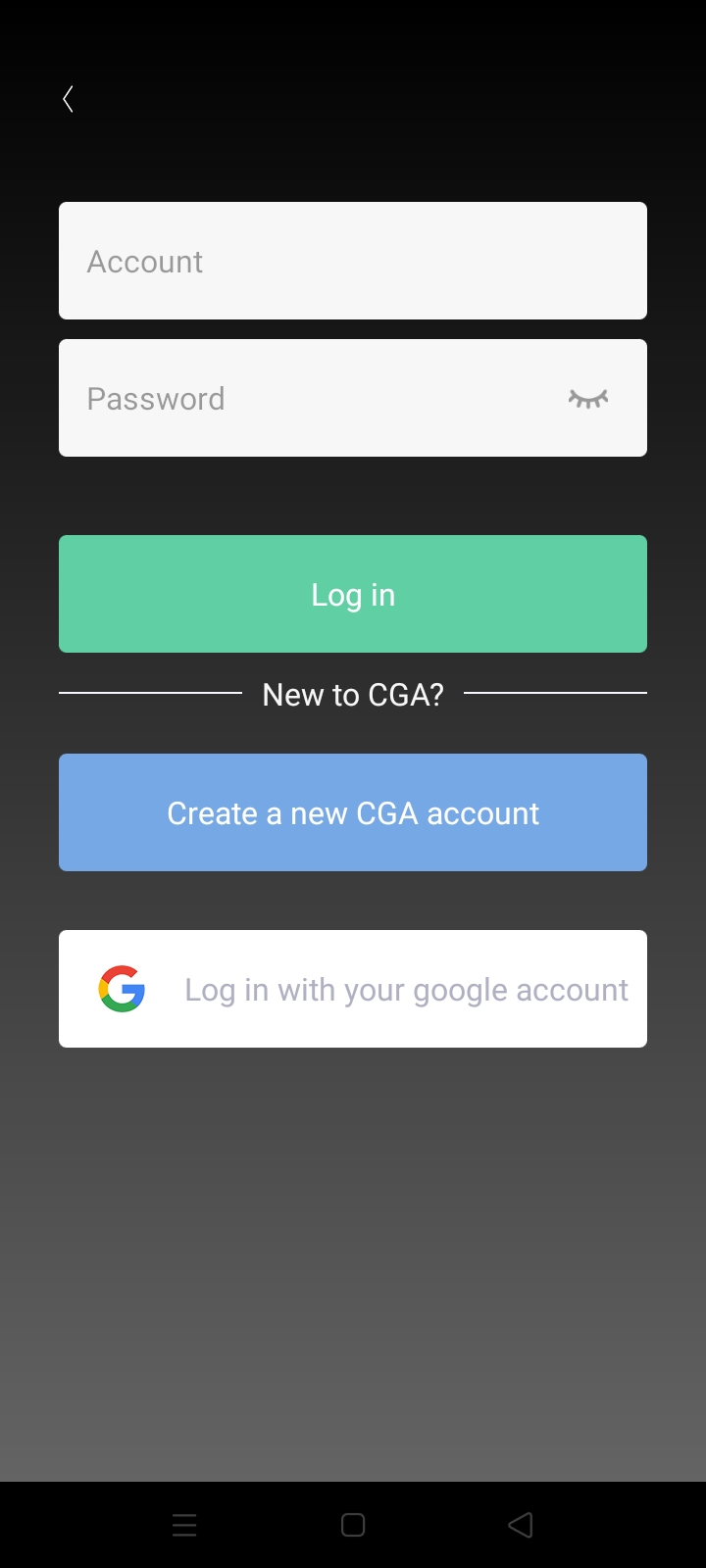Tap the green Log in button
This screenshot has height=1568, width=706.
pos(353,594)
